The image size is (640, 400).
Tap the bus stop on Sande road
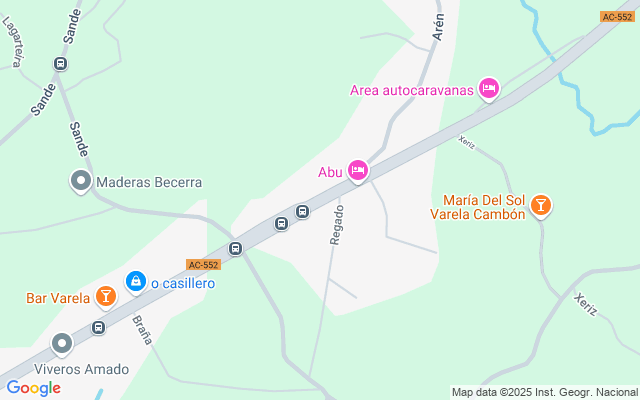(x=60, y=64)
